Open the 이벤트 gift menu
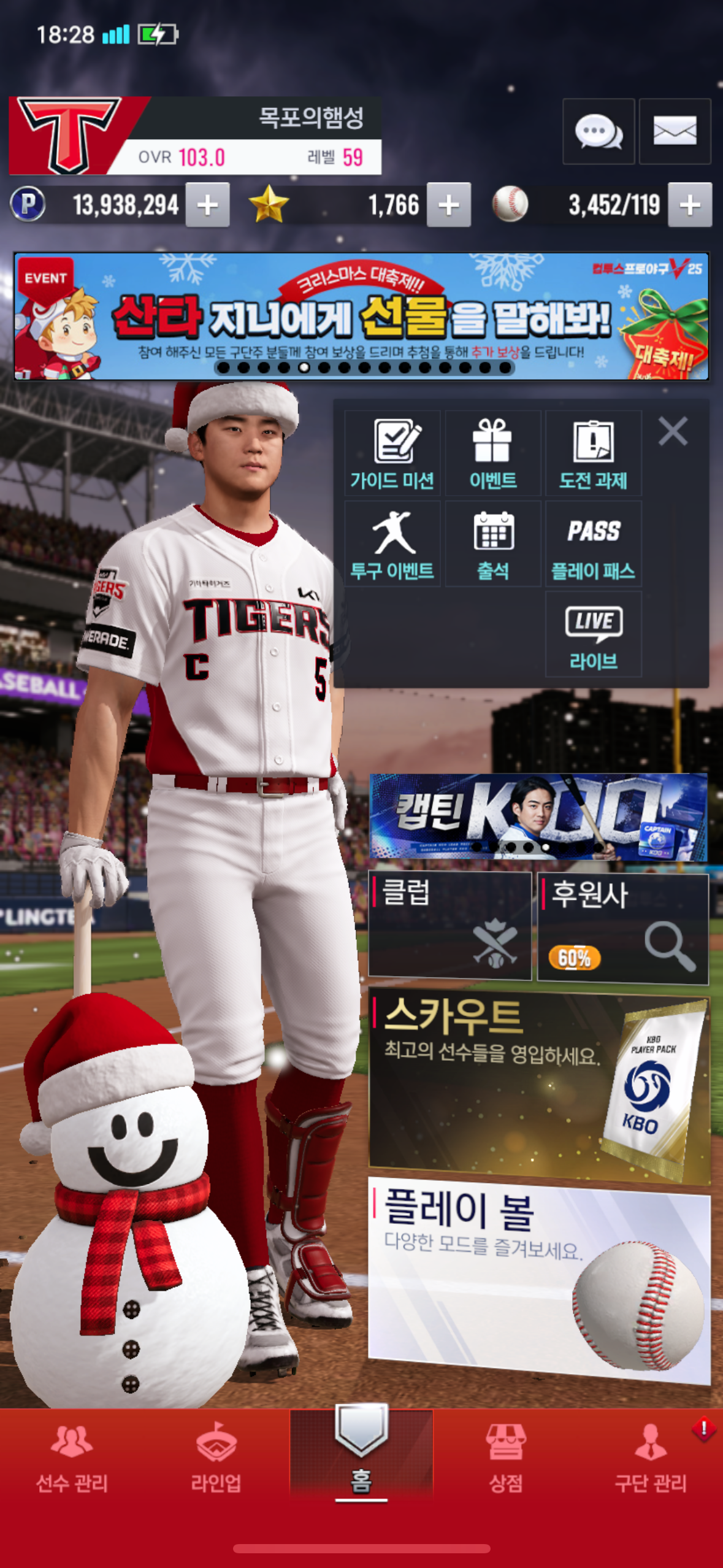This screenshot has width=723, height=1568. coord(492,454)
